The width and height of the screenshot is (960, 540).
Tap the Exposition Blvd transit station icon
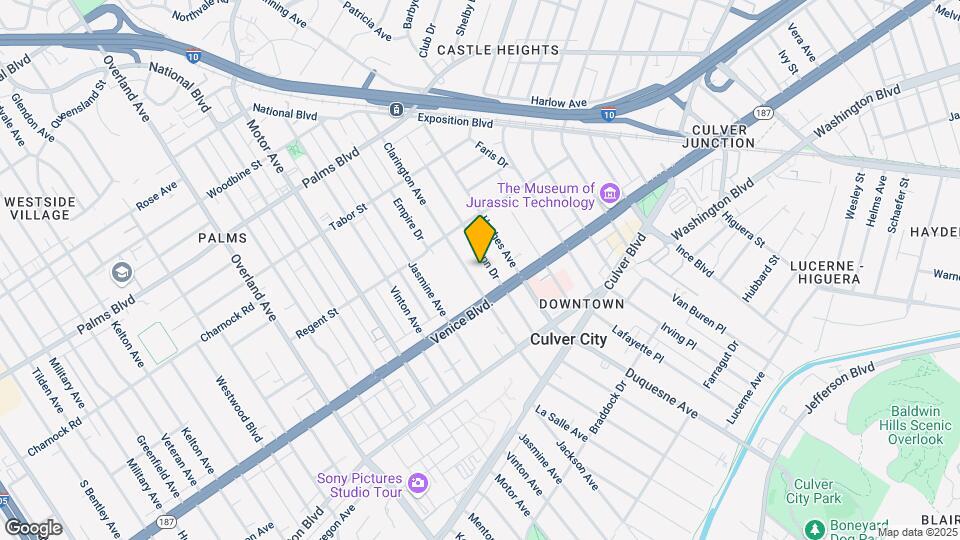(397, 109)
